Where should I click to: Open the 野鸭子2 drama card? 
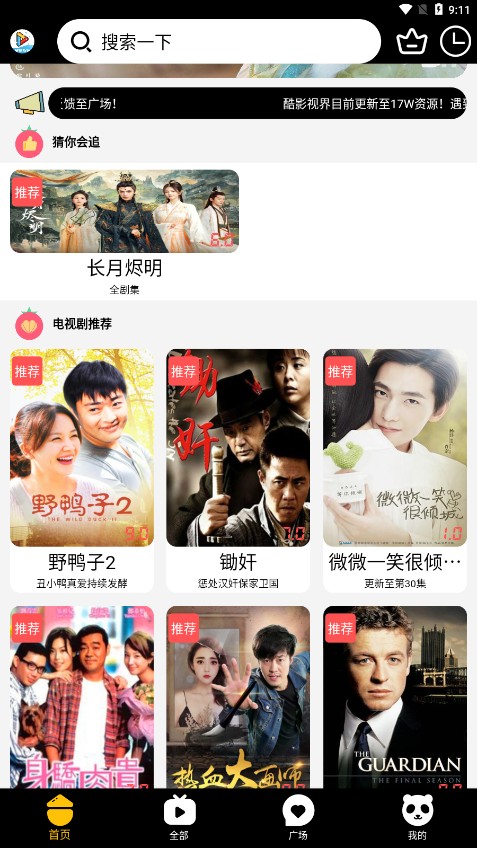click(x=82, y=471)
